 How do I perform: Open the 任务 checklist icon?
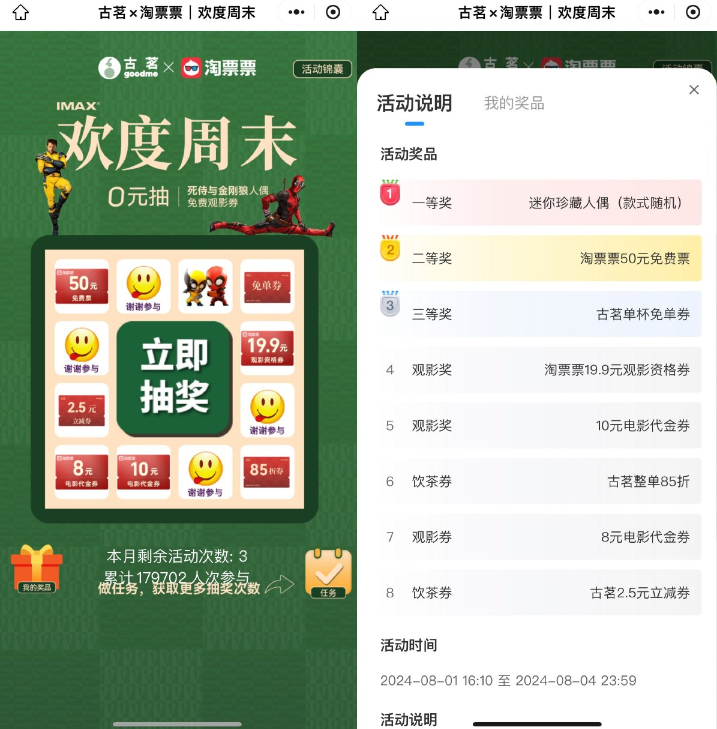coord(328,574)
